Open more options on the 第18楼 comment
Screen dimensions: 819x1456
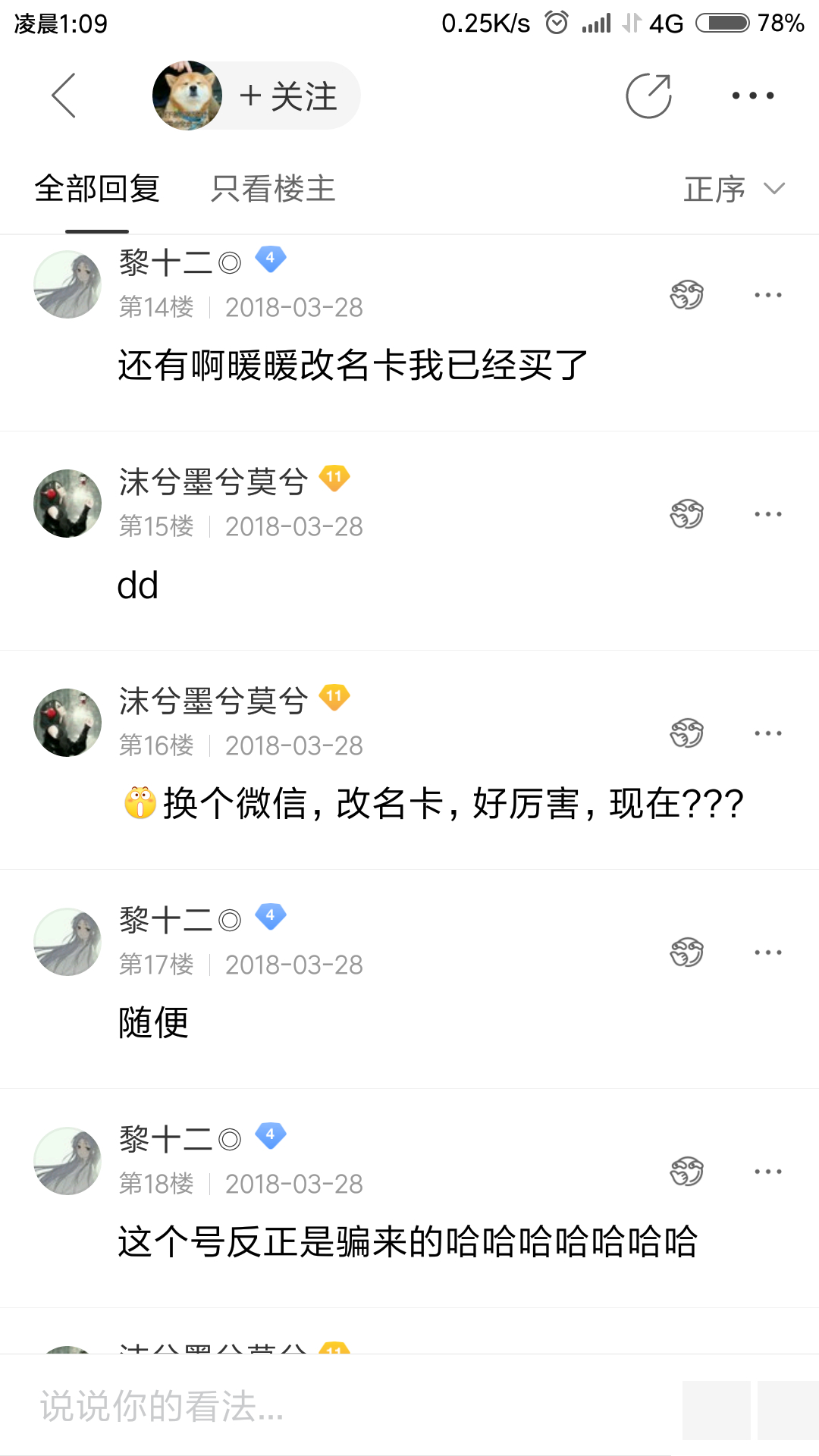coord(768,1172)
